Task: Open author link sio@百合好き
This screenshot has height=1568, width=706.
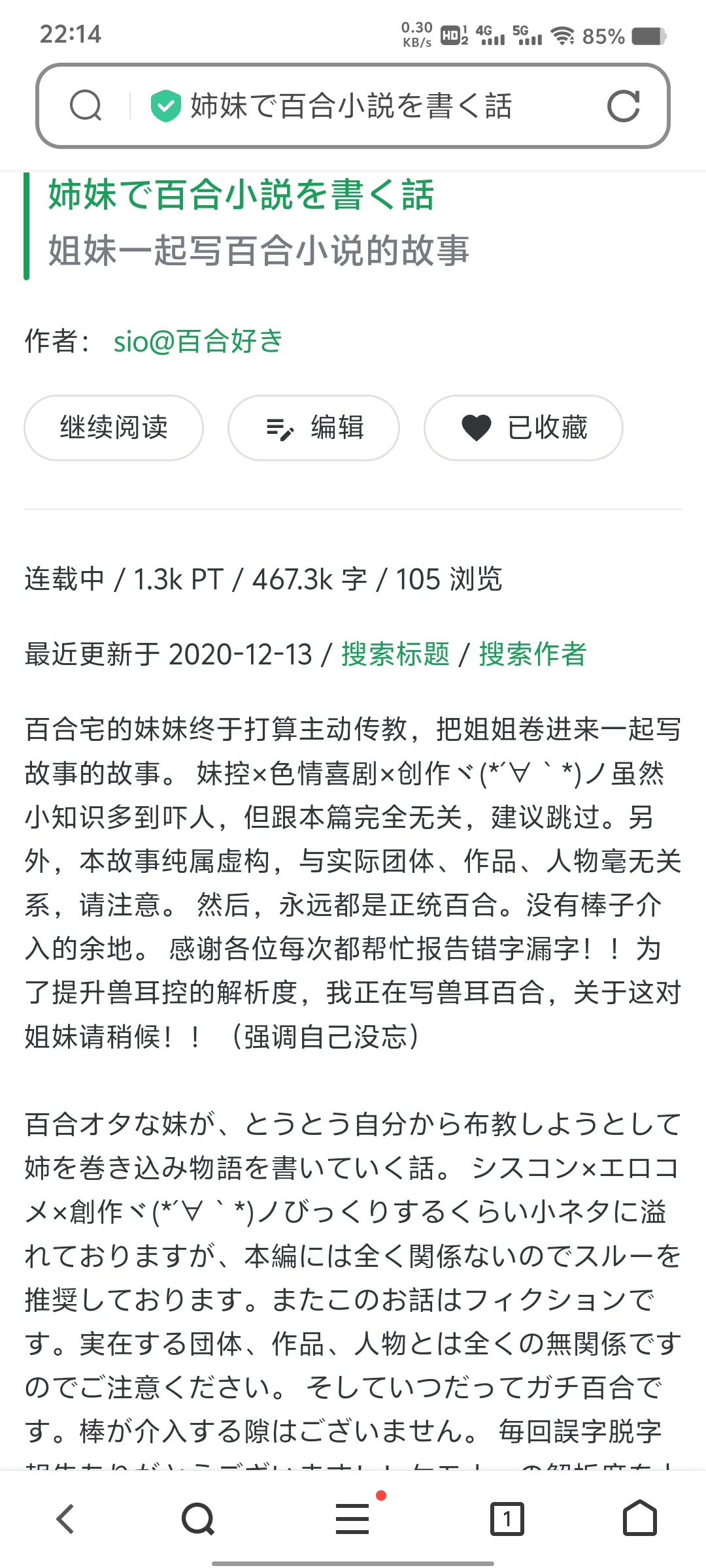Action: tap(198, 340)
